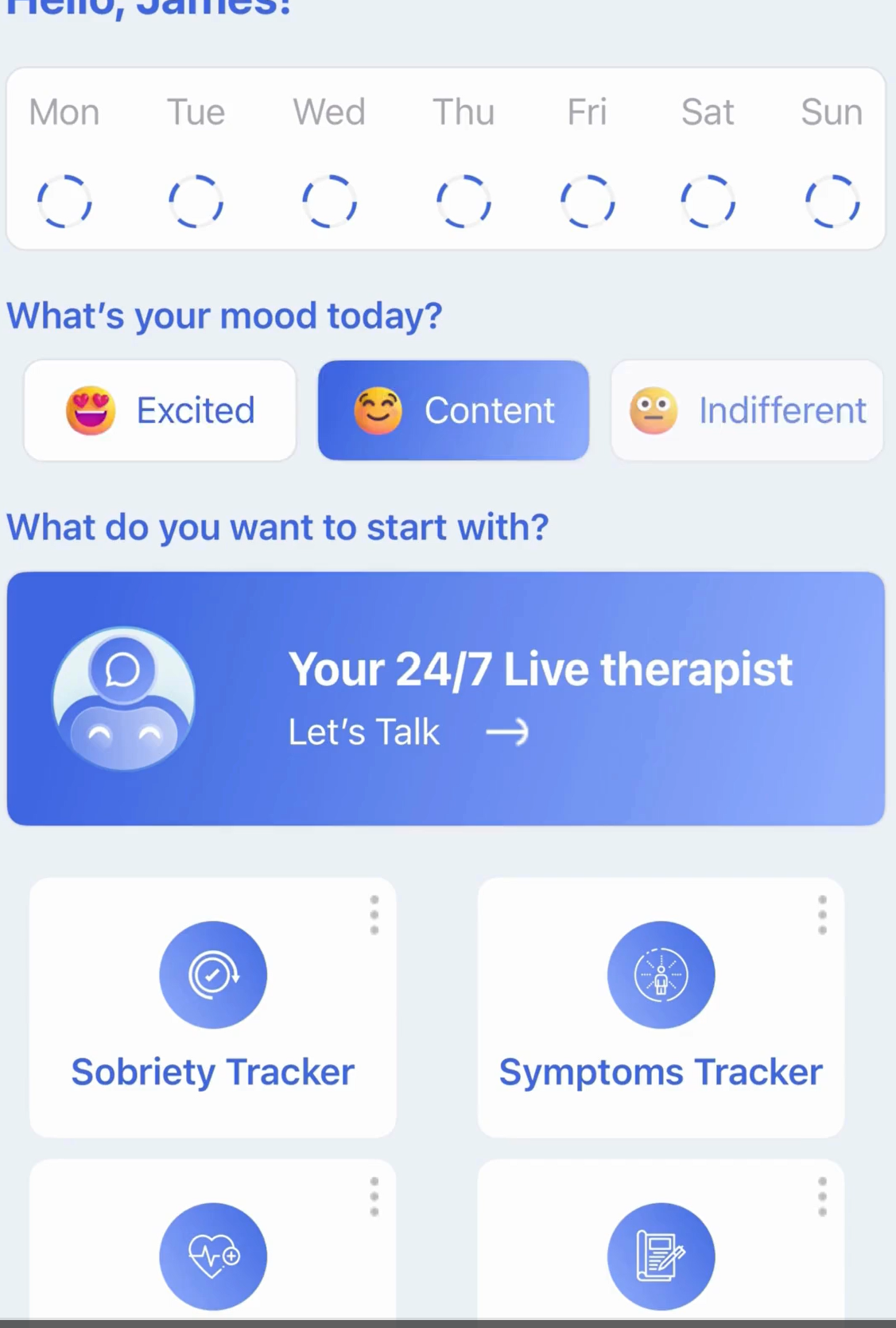Select the Excited mood option
Image resolution: width=896 pixels, height=1328 pixels.
click(x=159, y=410)
